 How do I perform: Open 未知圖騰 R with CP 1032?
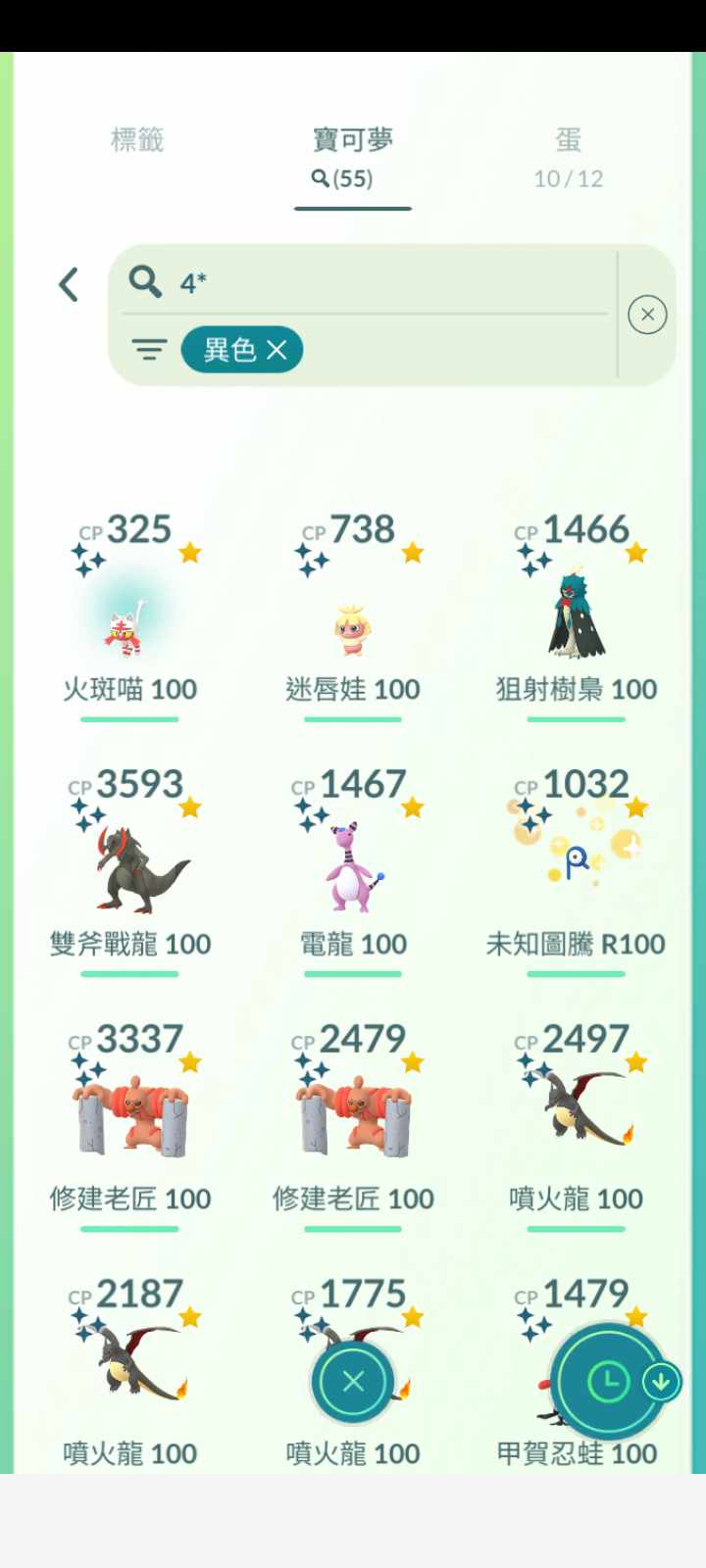(577, 862)
